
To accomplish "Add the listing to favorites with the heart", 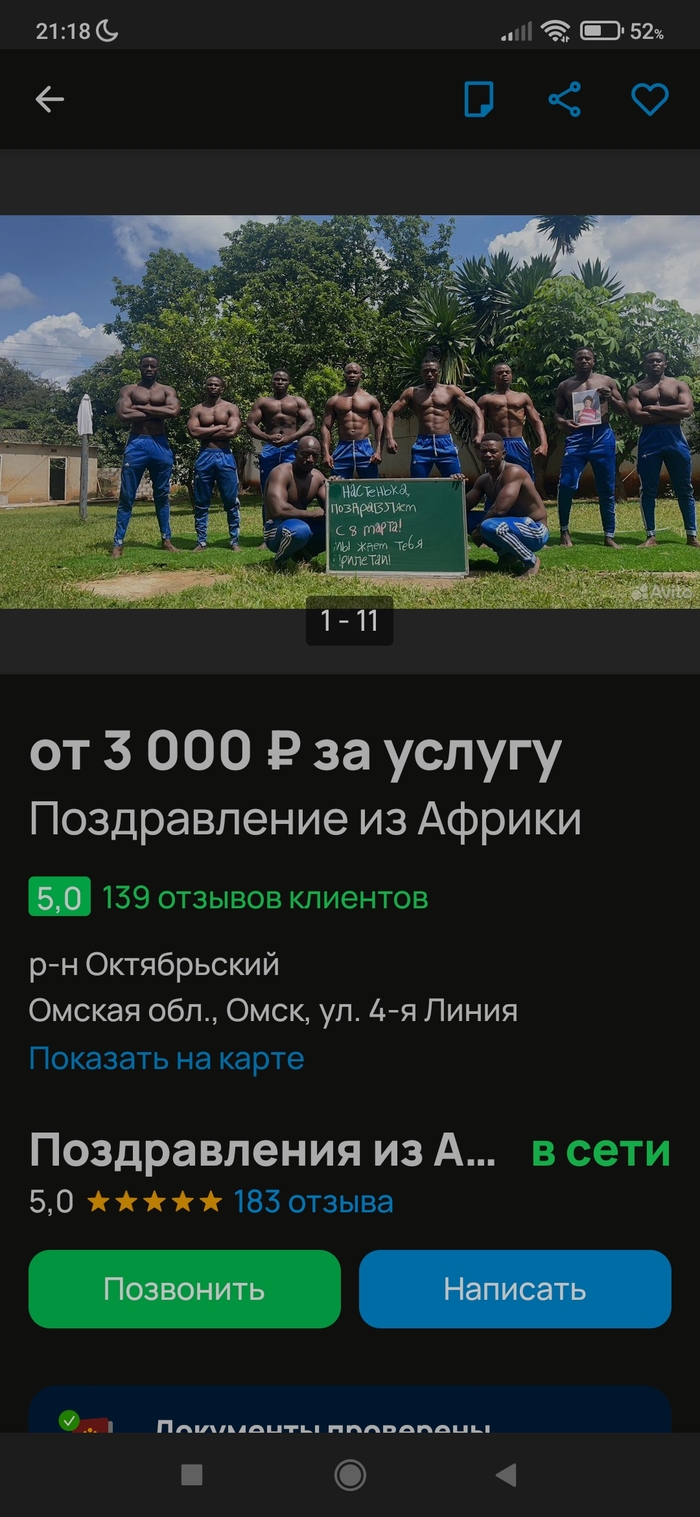I will pyautogui.click(x=649, y=99).
